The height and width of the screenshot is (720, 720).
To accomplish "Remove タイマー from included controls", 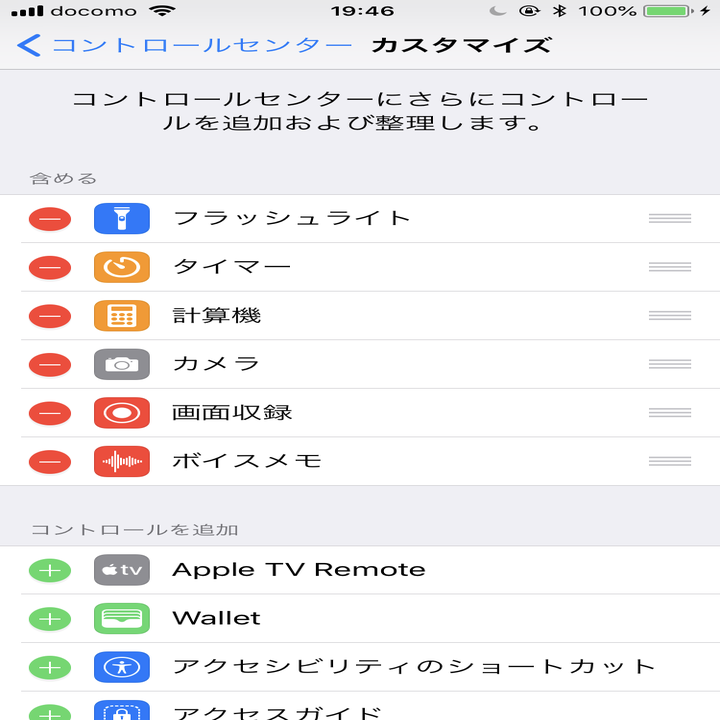I will 50,267.
